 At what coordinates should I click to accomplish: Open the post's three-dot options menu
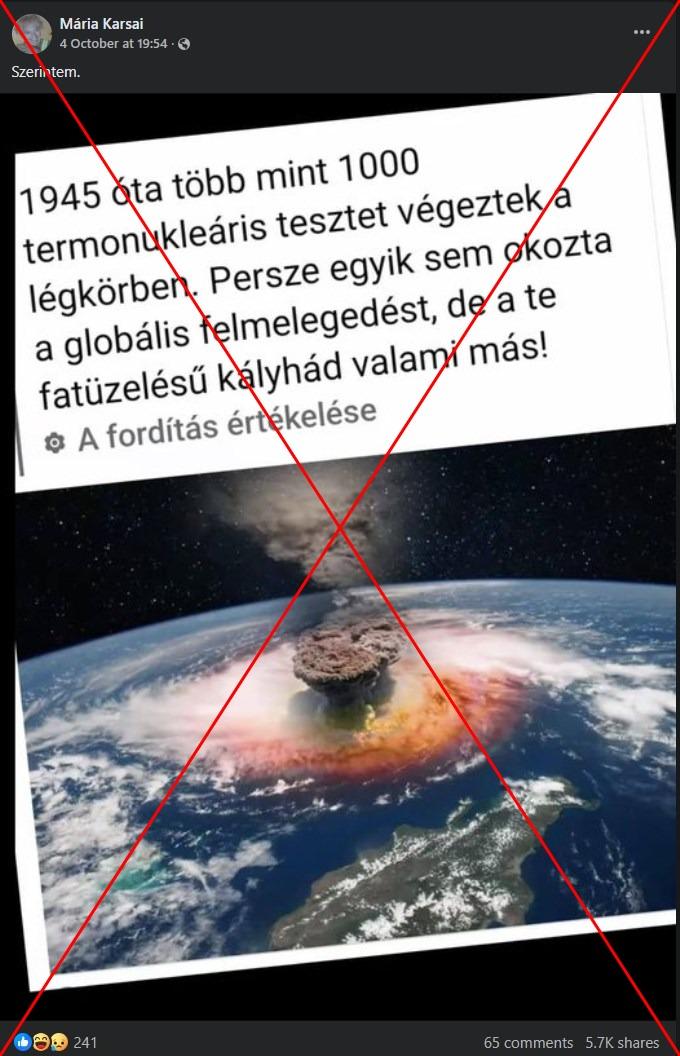[642, 33]
